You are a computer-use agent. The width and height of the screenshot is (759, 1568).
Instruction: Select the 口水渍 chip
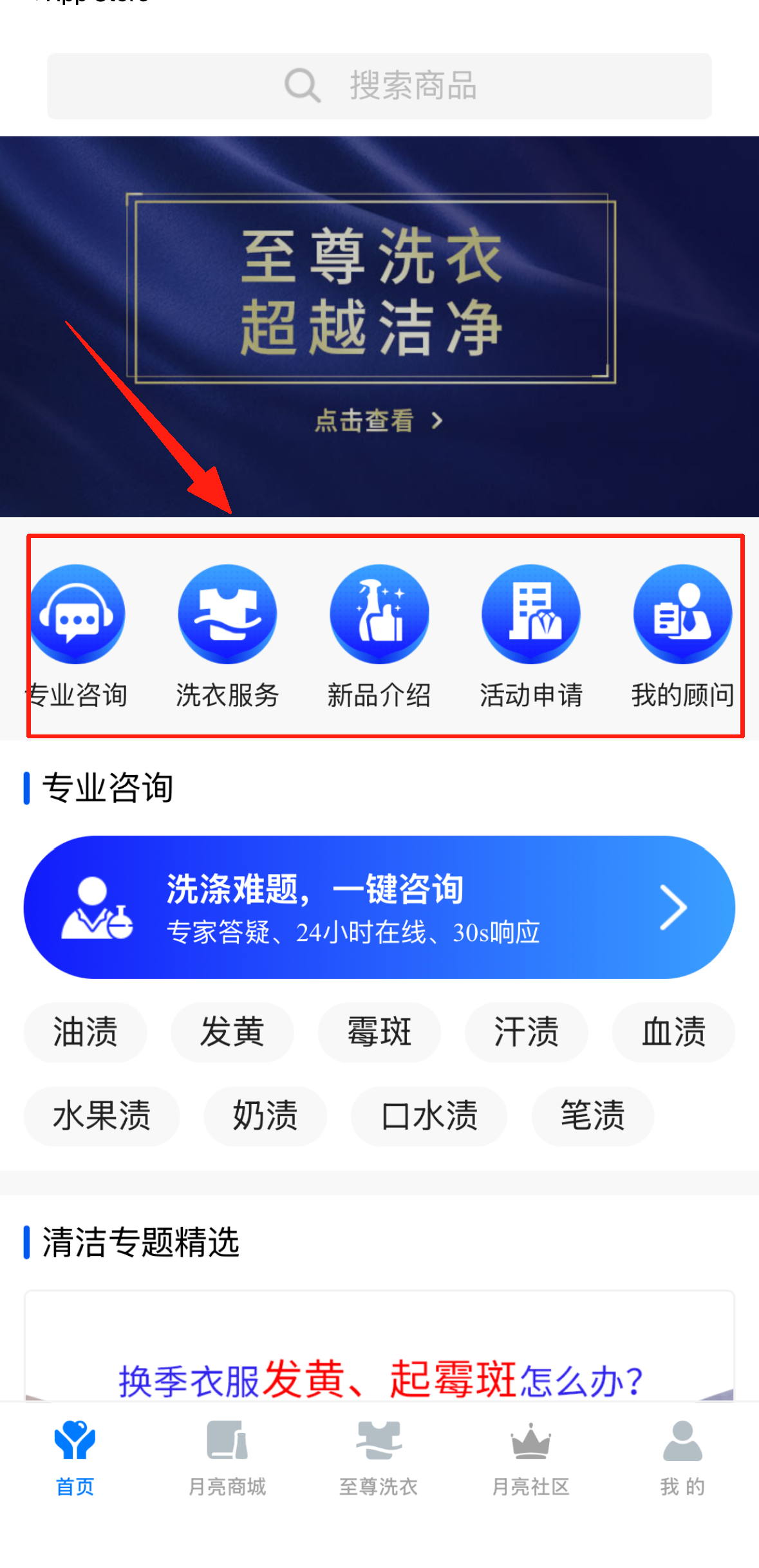[429, 1115]
